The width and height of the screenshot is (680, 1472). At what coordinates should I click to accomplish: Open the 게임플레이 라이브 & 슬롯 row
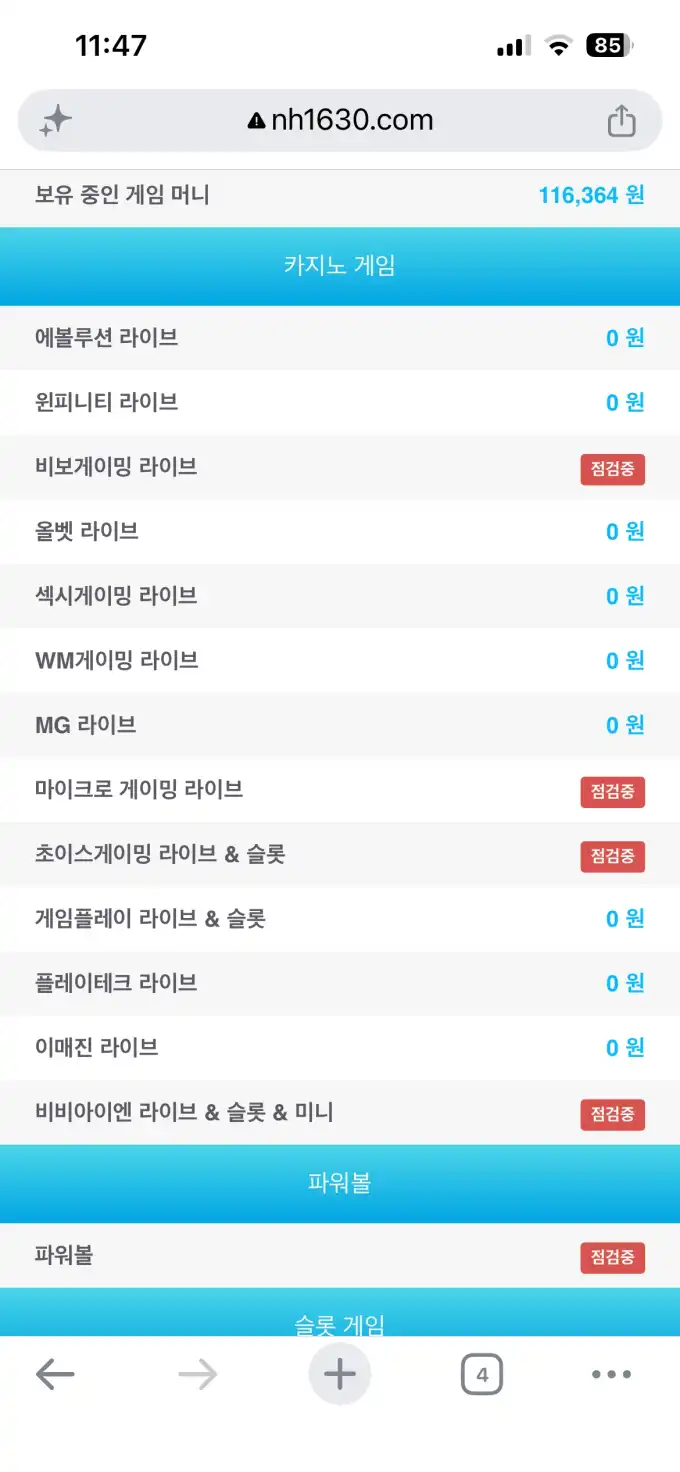(340, 918)
